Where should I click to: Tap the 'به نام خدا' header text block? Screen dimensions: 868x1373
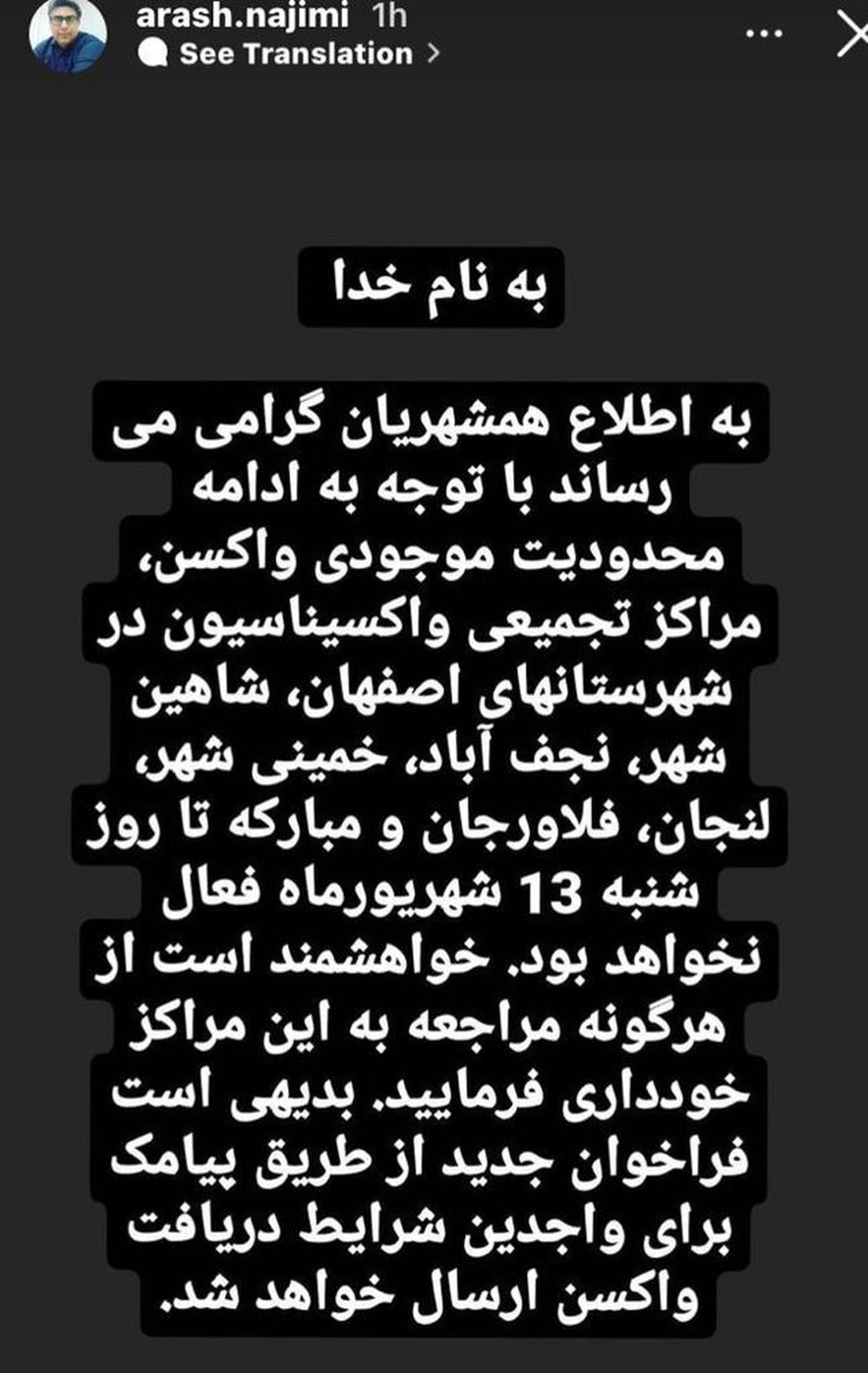[x=434, y=286]
